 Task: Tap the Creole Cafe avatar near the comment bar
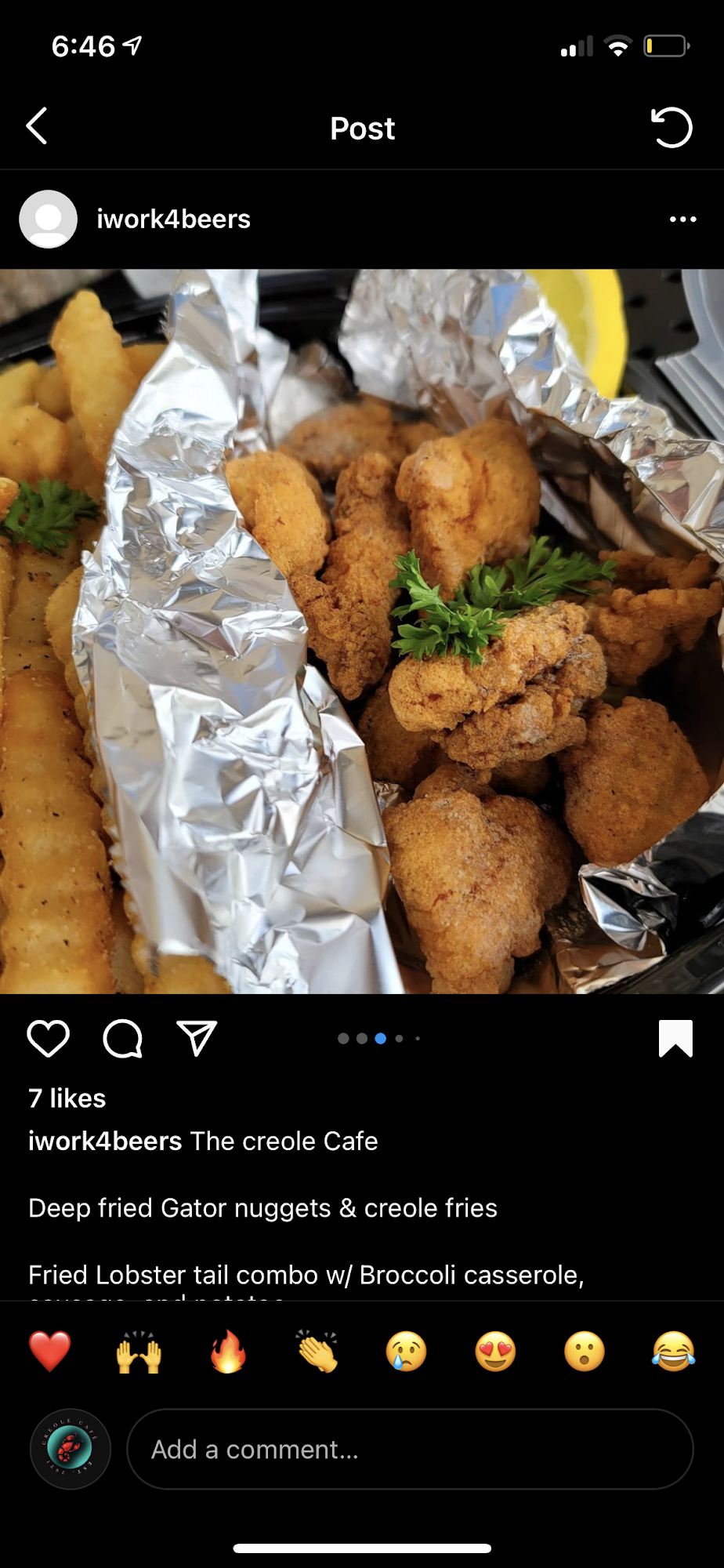pos(71,1449)
